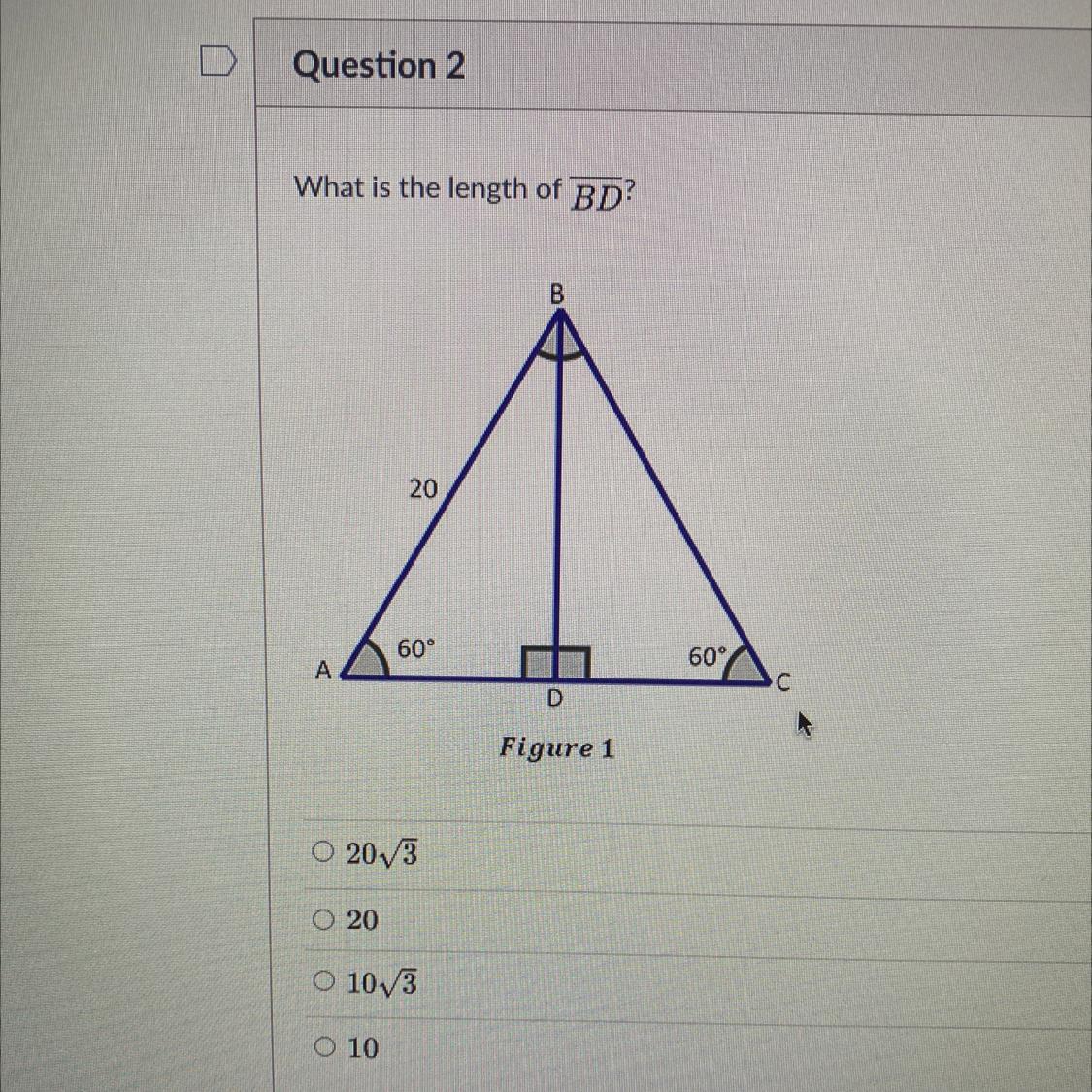Image resolution: width=1092 pixels, height=1092 pixels.
Task: Choose the answer option 20
Action: (x=321, y=920)
